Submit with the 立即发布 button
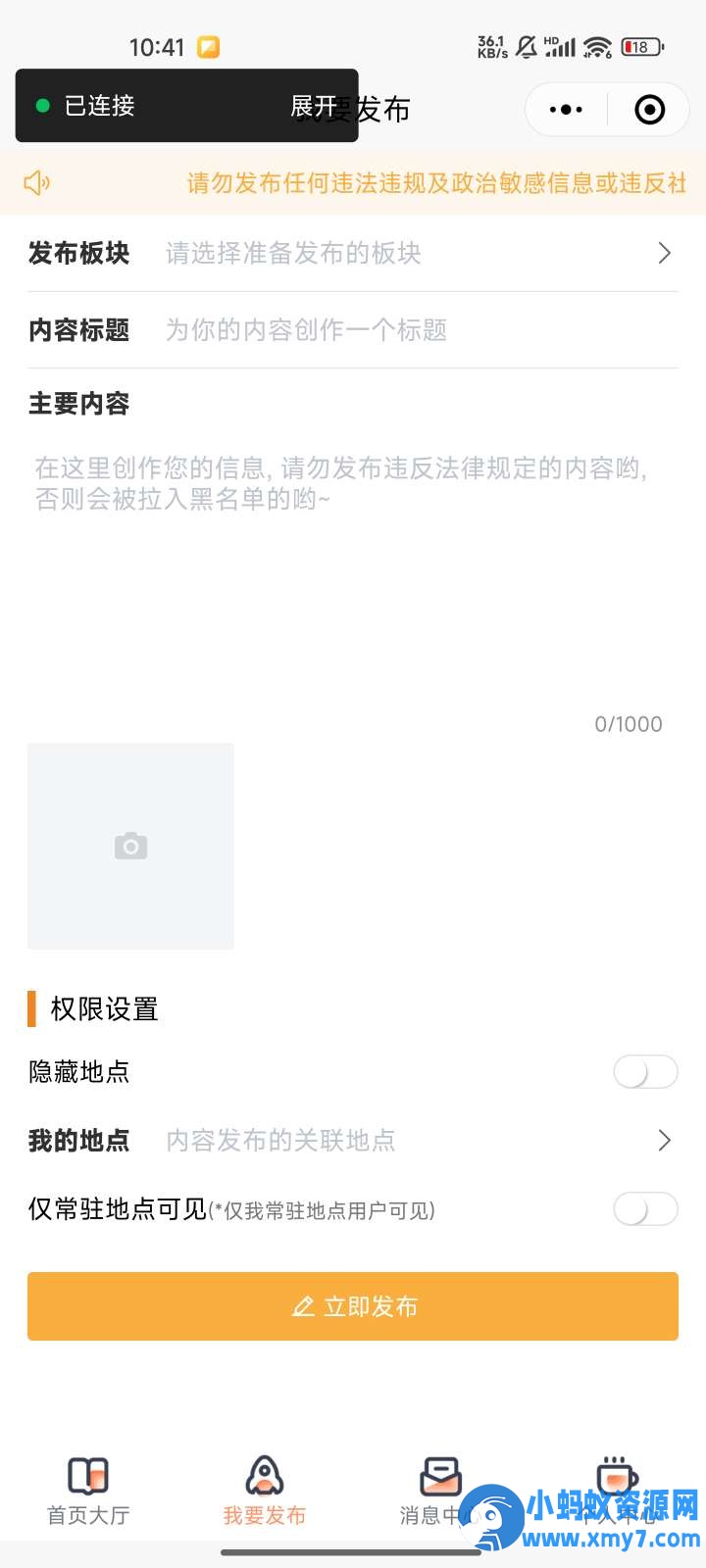This screenshot has height=1568, width=706. coord(353,1306)
